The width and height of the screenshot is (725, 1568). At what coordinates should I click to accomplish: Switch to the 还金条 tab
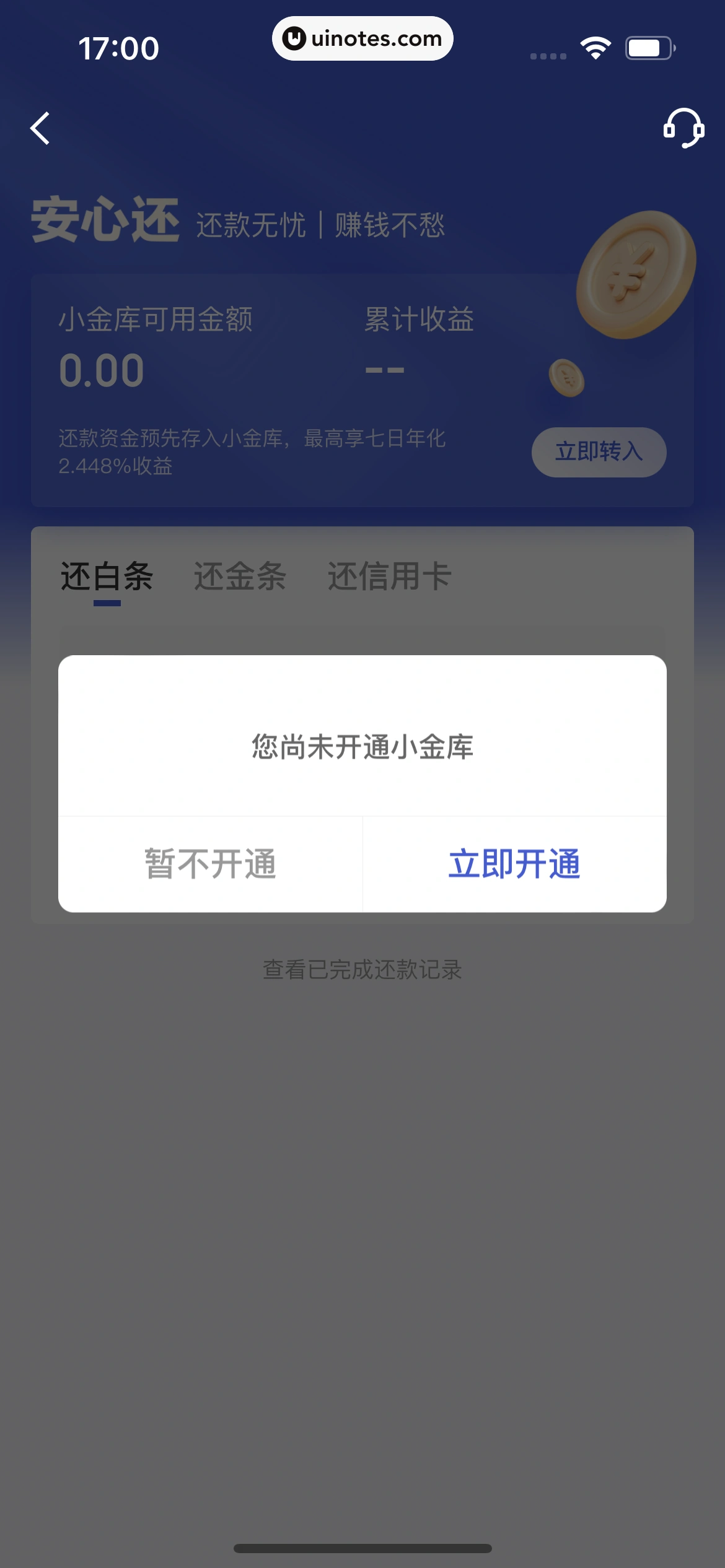click(240, 577)
